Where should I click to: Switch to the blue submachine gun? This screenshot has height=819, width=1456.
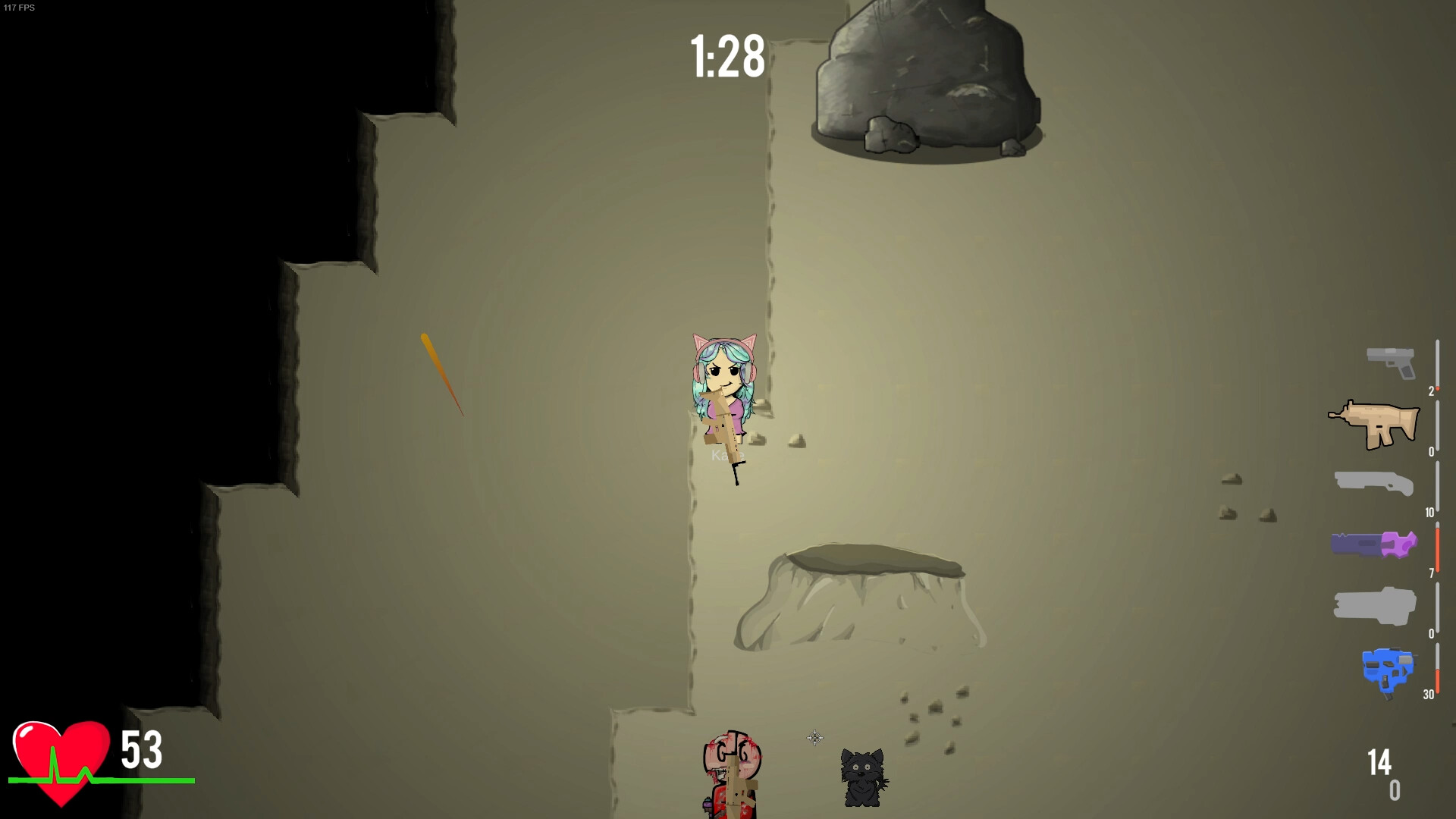pyautogui.click(x=1387, y=670)
